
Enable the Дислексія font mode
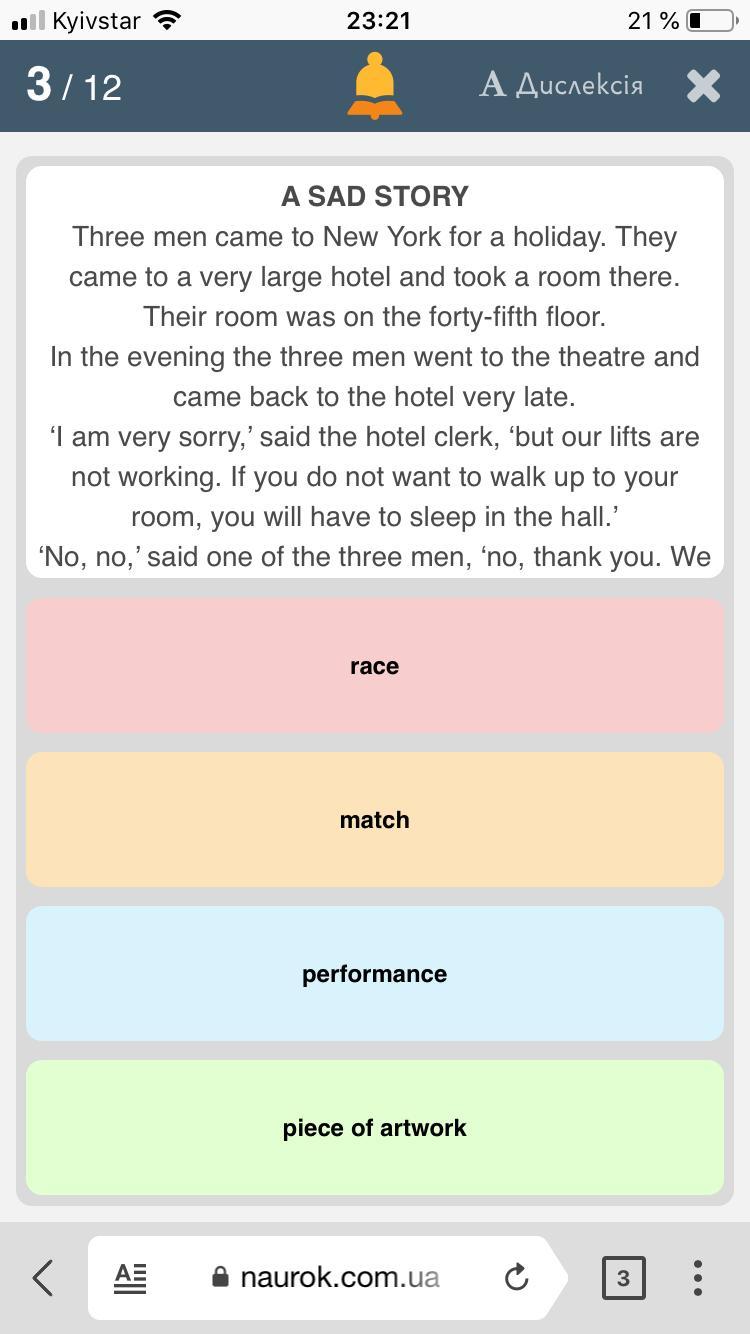click(x=561, y=85)
